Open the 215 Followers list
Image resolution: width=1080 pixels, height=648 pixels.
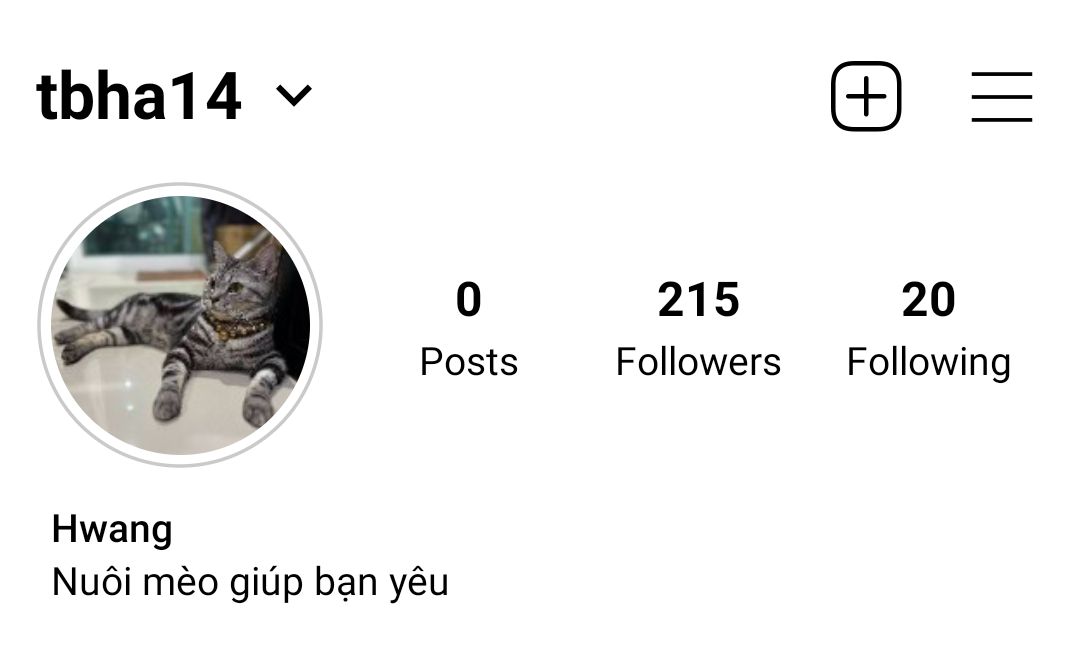click(698, 329)
